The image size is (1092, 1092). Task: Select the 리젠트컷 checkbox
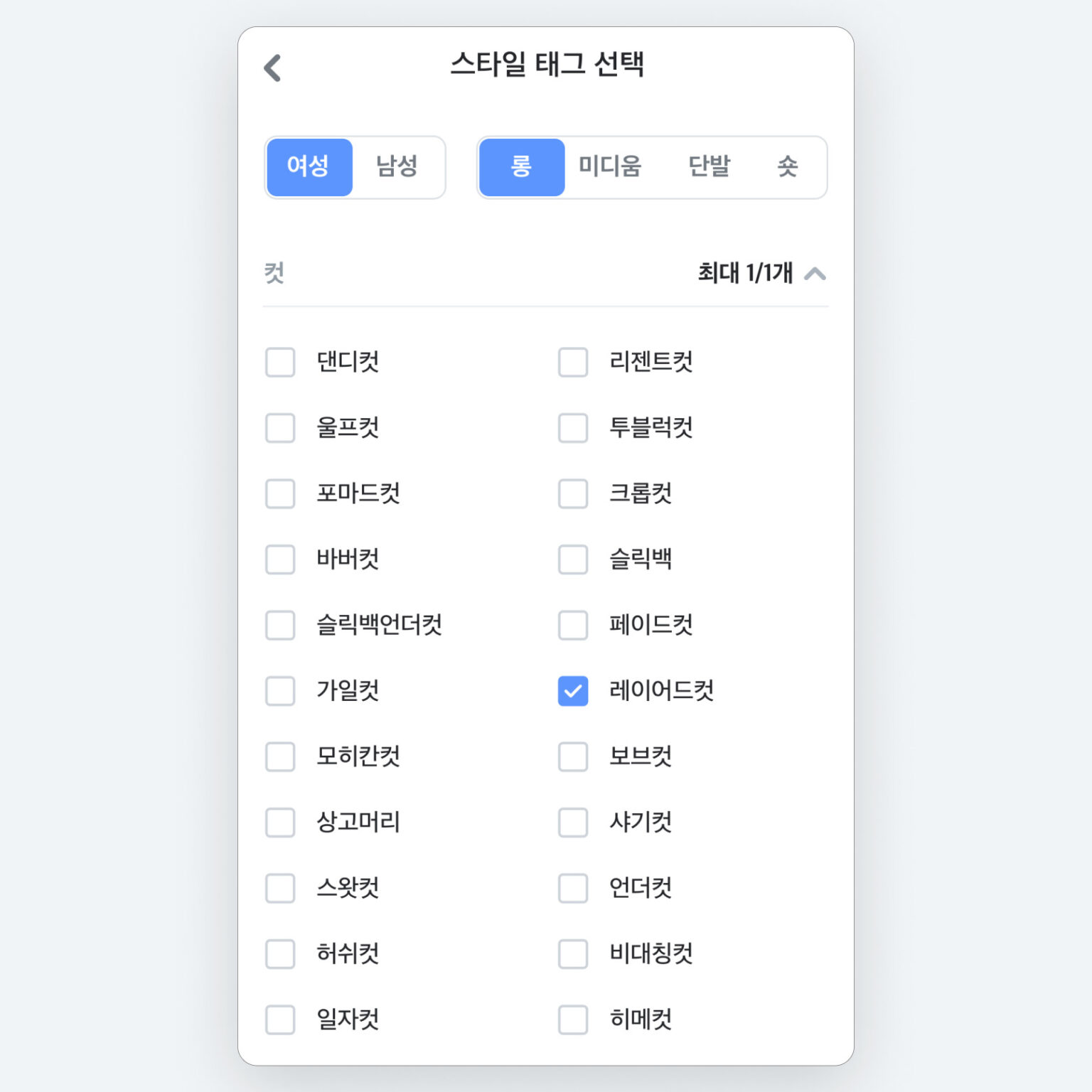pyautogui.click(x=573, y=363)
